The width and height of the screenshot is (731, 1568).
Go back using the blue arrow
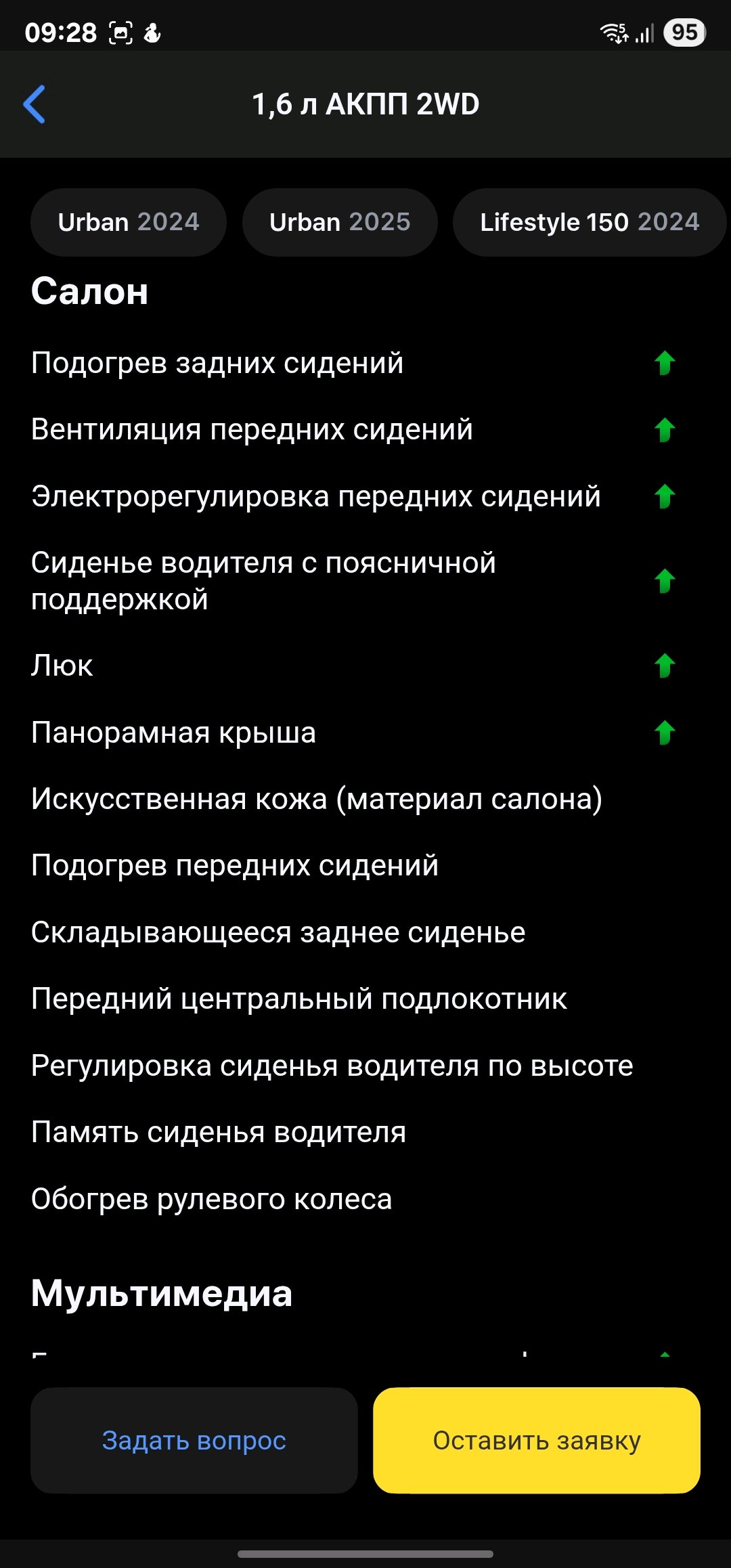click(35, 104)
